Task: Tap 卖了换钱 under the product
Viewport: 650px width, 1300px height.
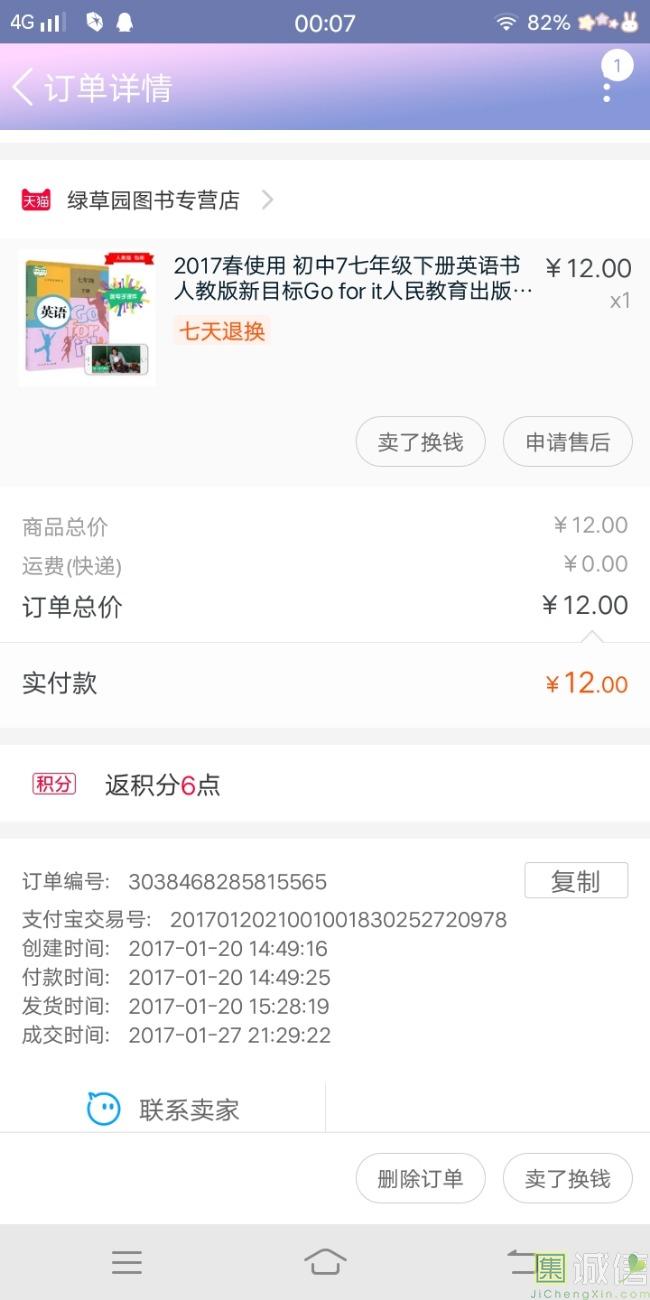Action: pyautogui.click(x=420, y=442)
